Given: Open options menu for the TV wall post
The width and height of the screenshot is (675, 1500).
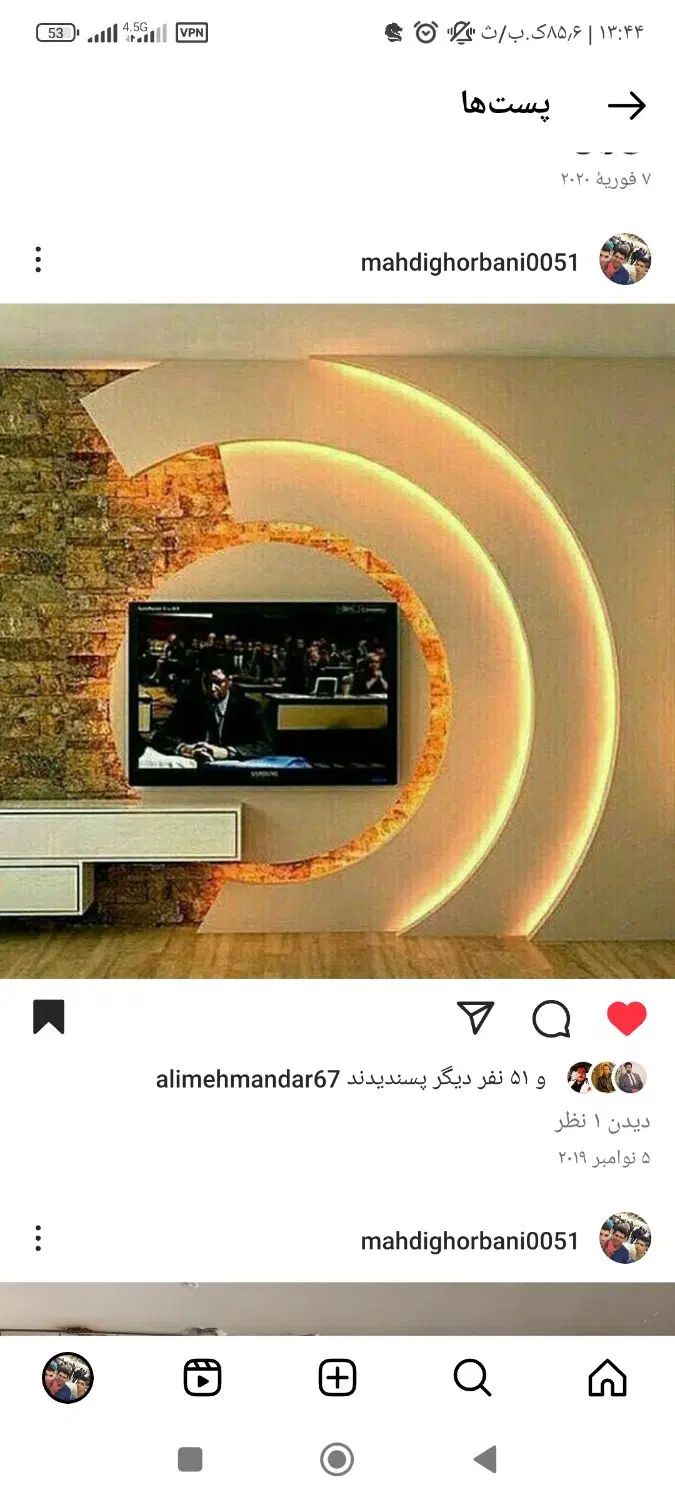Looking at the screenshot, I should [38, 260].
